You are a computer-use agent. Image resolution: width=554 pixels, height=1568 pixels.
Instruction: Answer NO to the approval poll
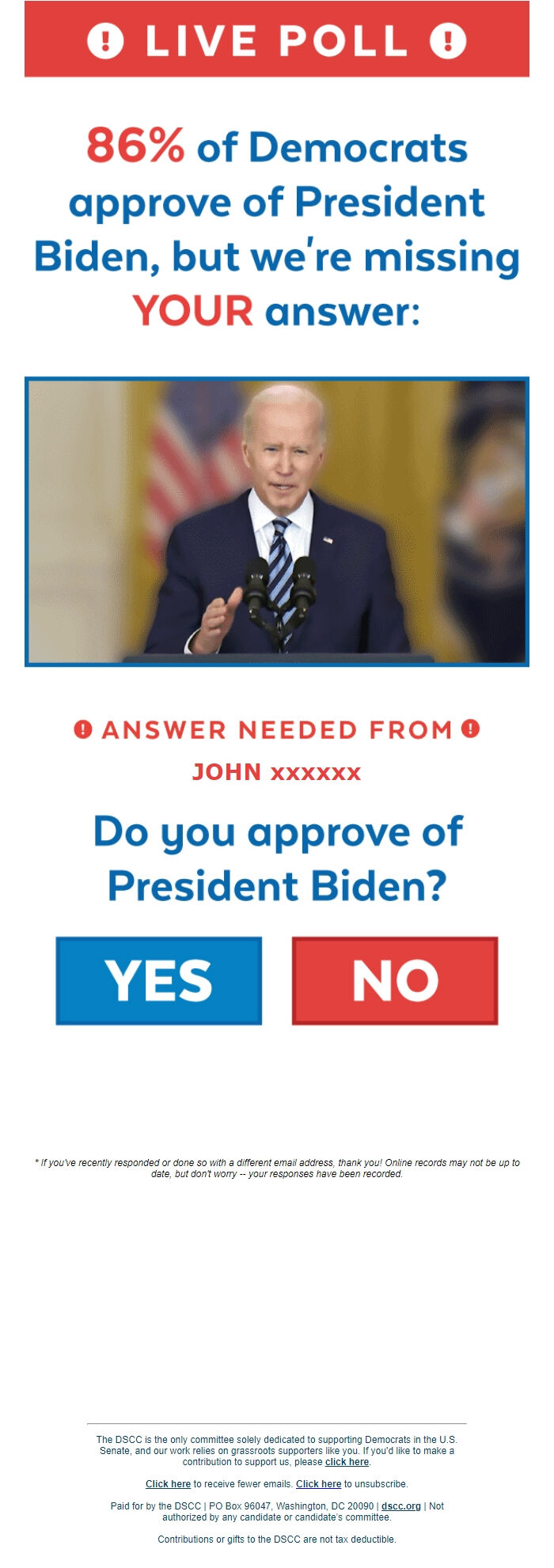coord(394,980)
